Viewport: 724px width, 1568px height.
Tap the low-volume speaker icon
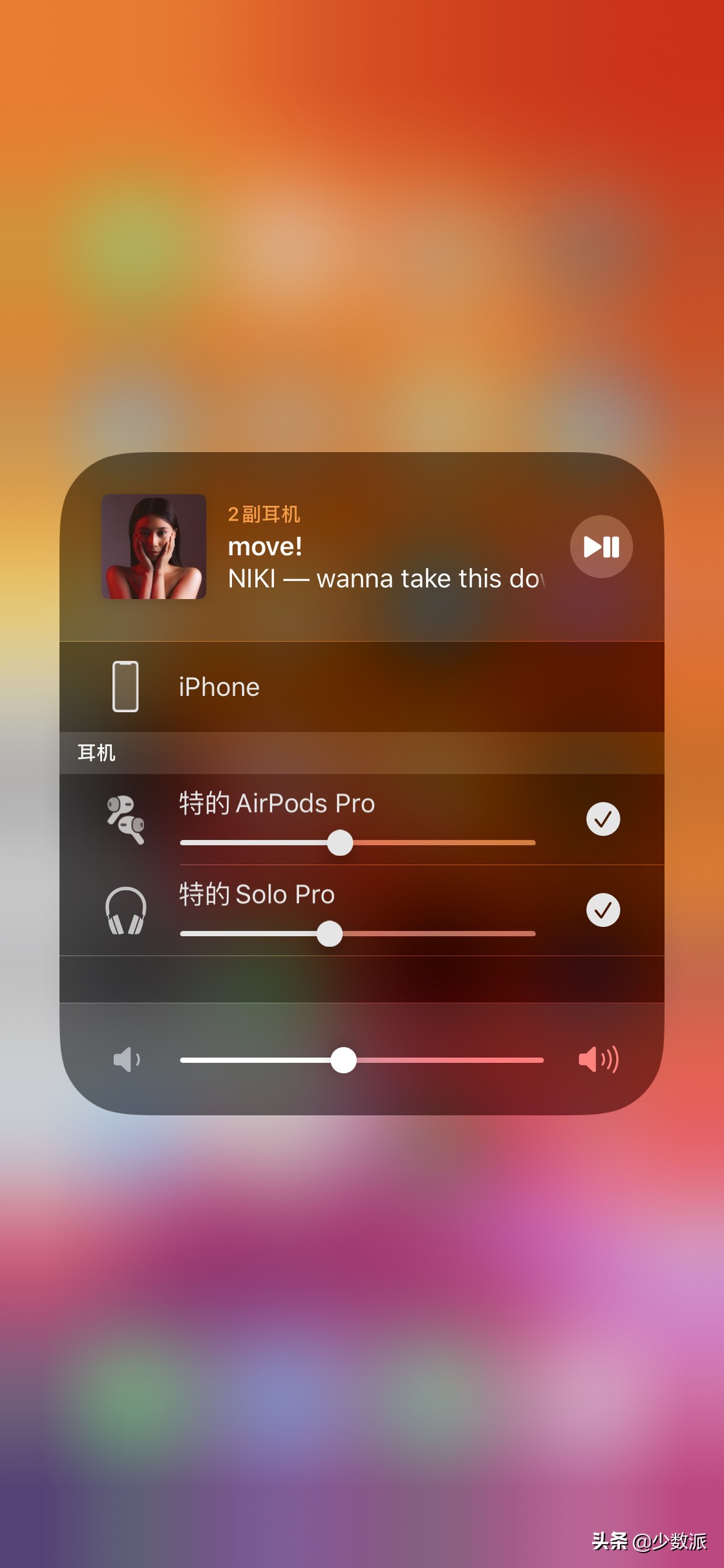(x=127, y=1060)
